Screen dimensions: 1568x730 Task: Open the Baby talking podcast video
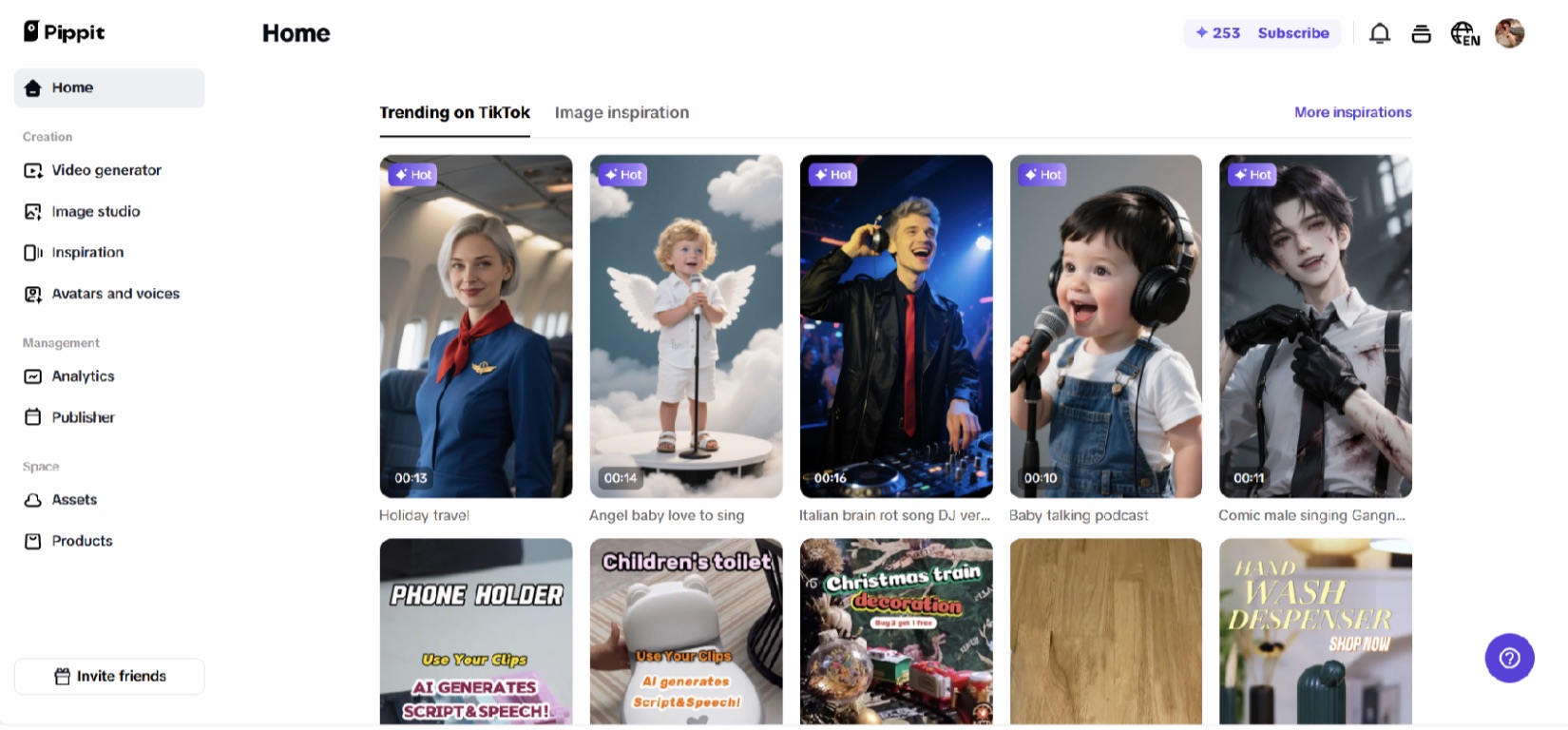point(1105,326)
